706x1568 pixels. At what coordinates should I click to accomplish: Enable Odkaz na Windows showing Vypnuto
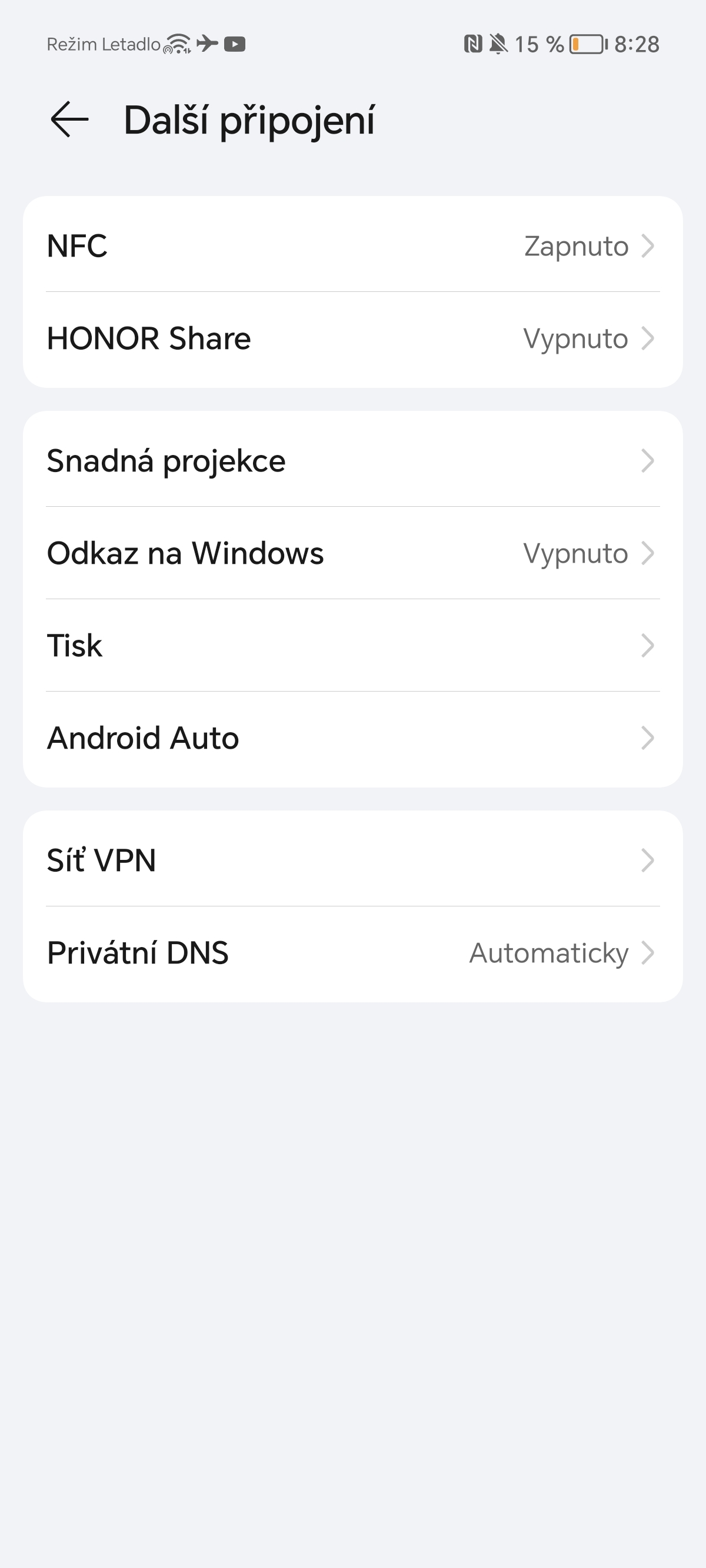coord(353,553)
